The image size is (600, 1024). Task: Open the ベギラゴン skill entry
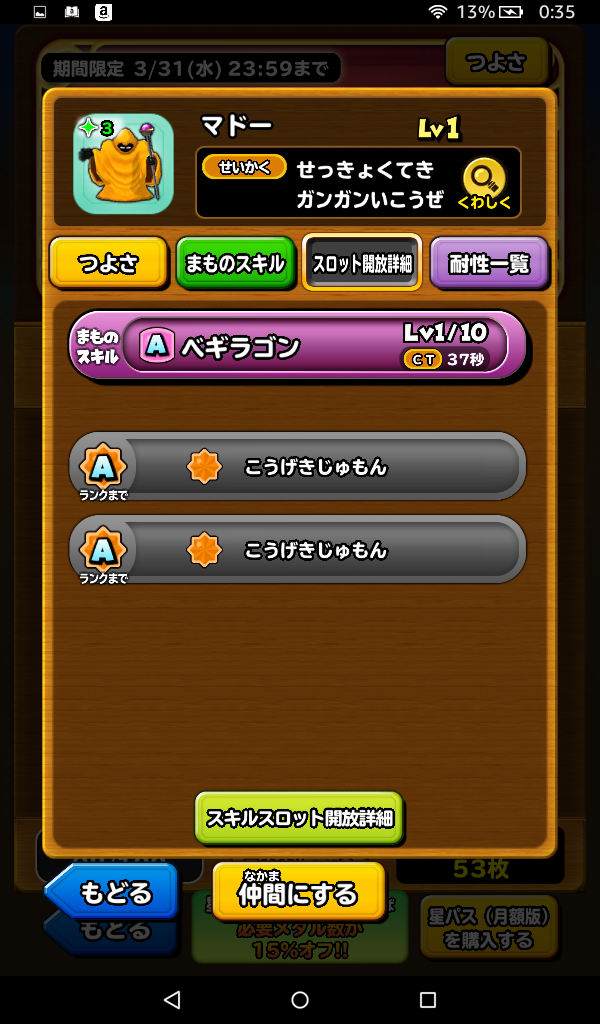tap(297, 345)
